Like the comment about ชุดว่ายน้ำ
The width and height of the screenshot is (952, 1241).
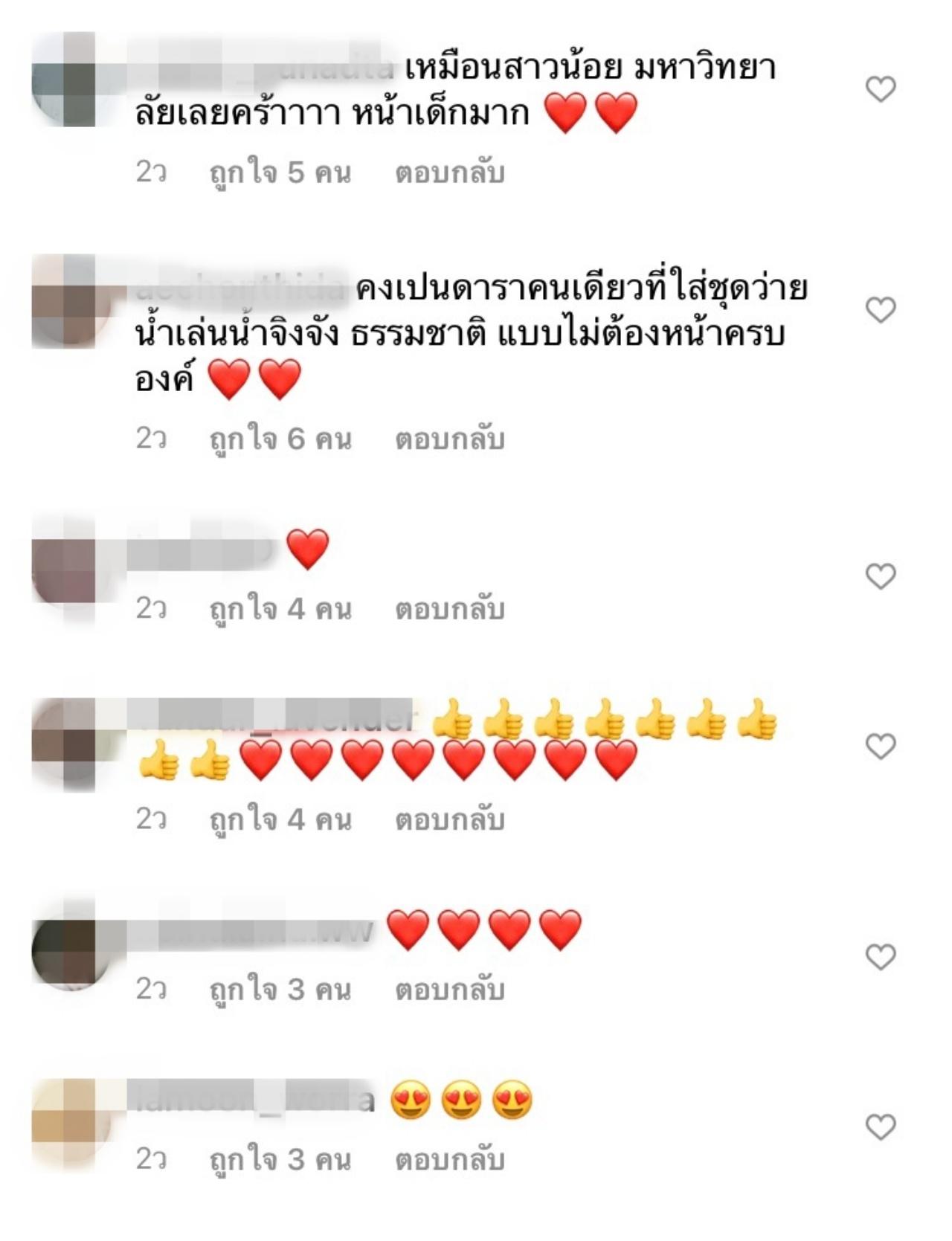coord(881,309)
